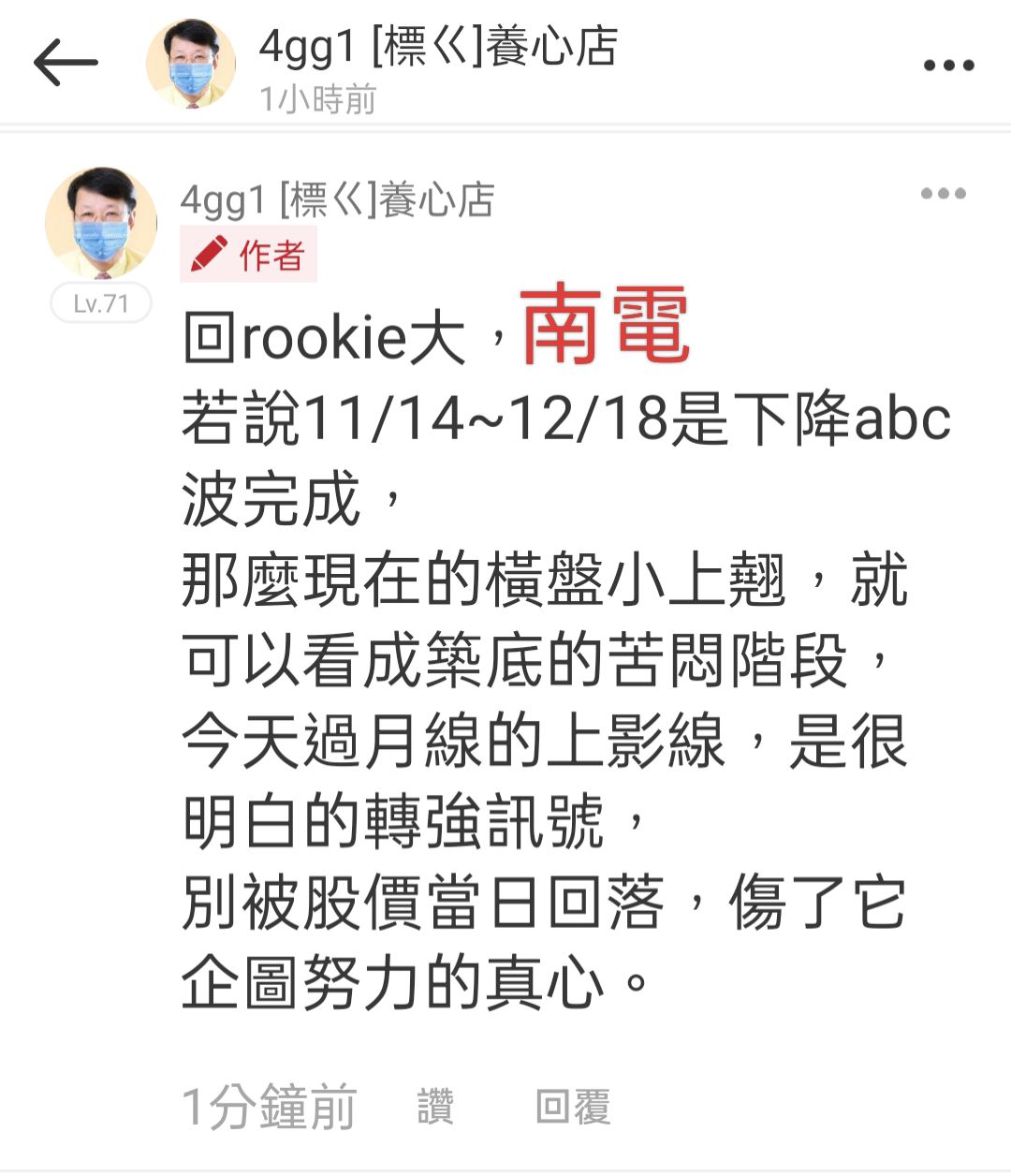Open the comment's three-dot options menu

(x=943, y=194)
